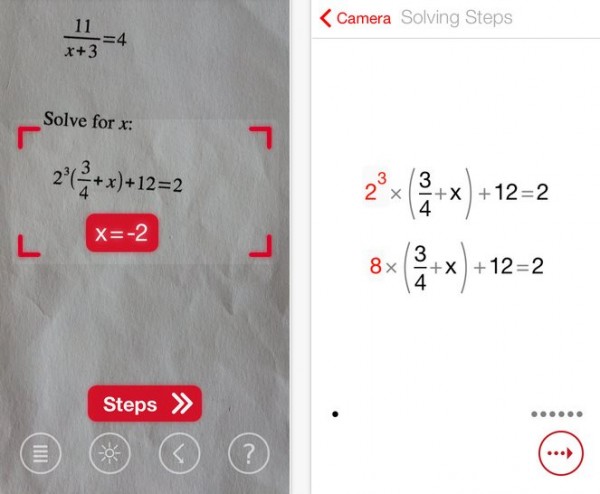Open the history menu icon
Screen dimensions: 600x494
pyautogui.click(x=40, y=454)
